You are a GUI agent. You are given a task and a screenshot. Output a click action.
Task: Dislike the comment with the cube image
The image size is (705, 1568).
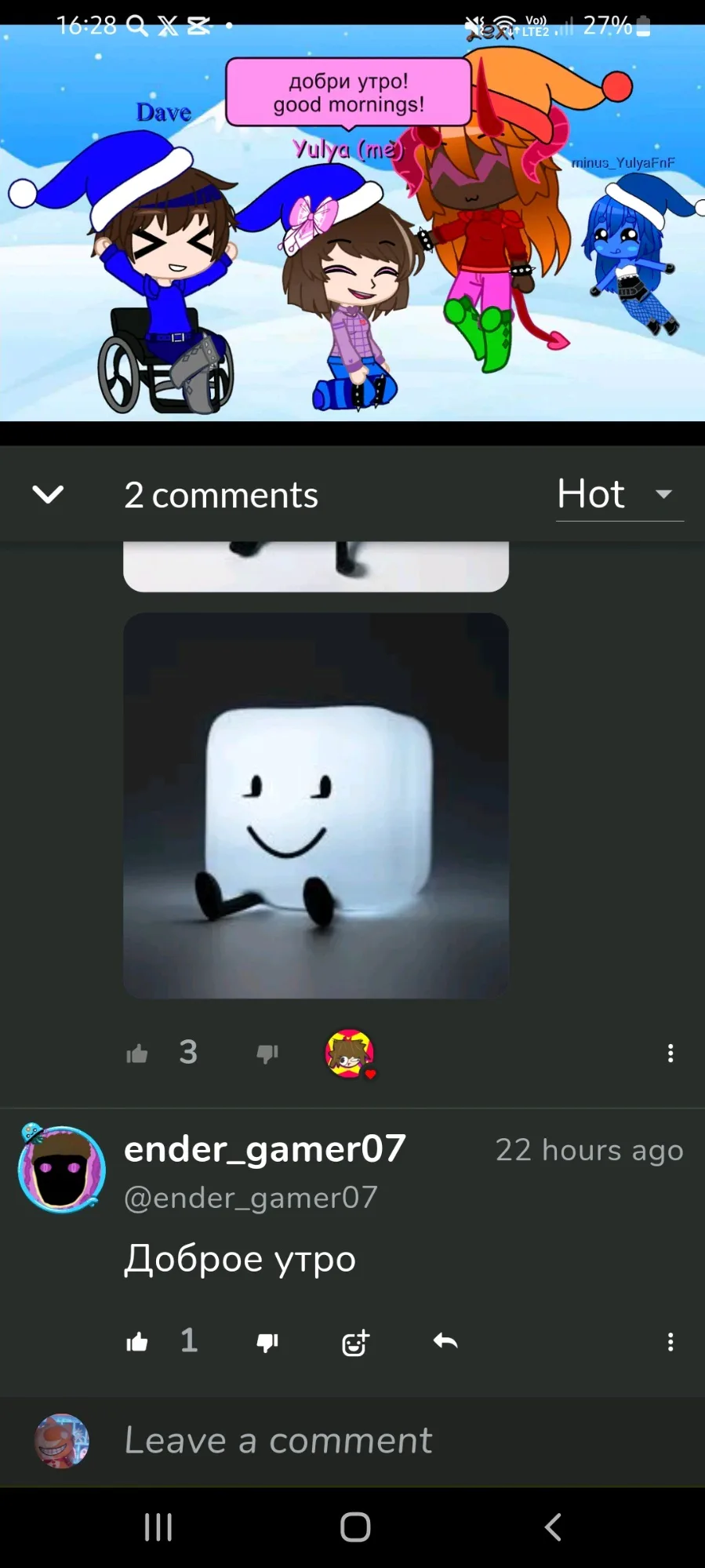click(x=267, y=1053)
